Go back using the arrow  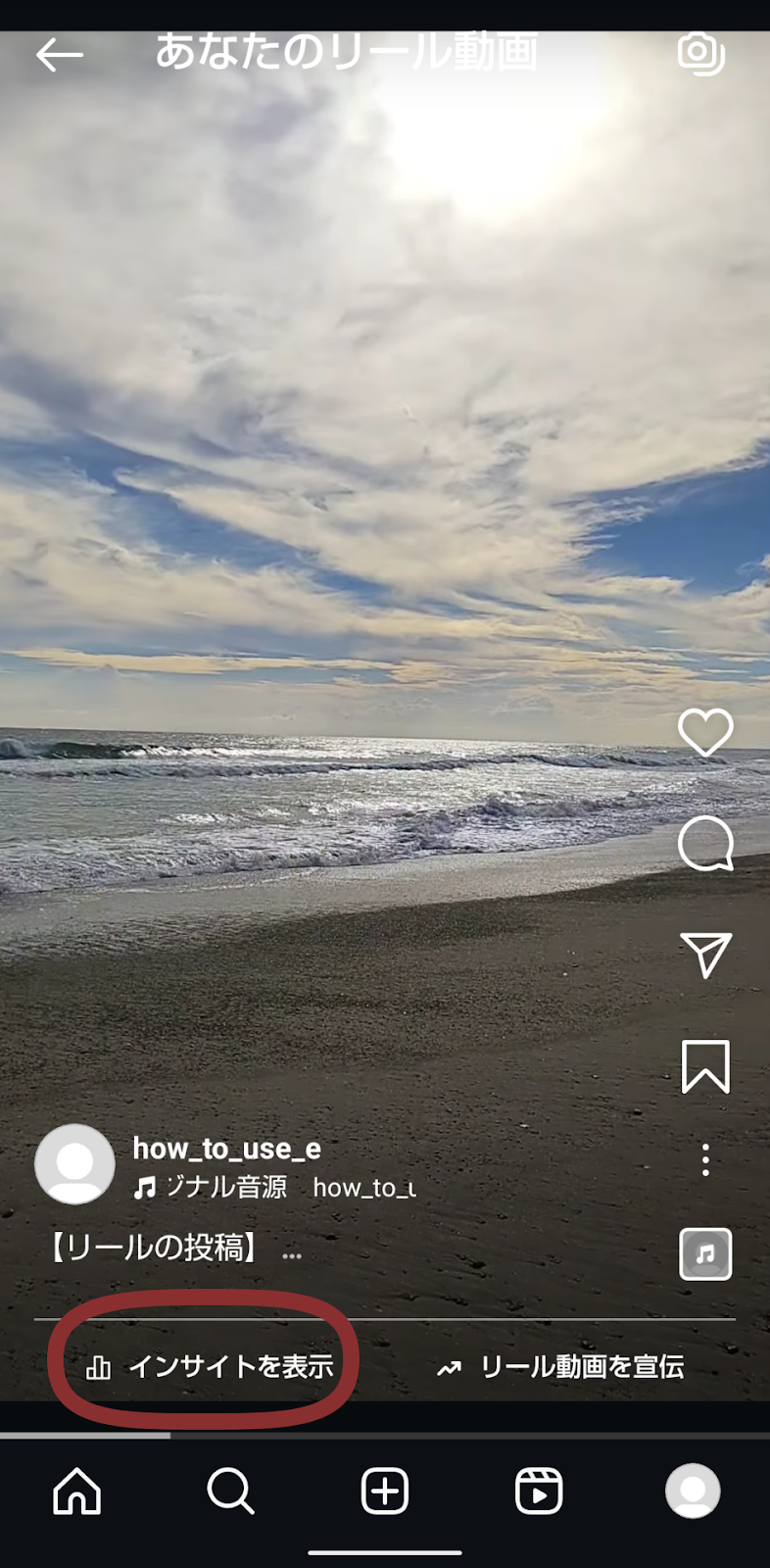tap(59, 55)
